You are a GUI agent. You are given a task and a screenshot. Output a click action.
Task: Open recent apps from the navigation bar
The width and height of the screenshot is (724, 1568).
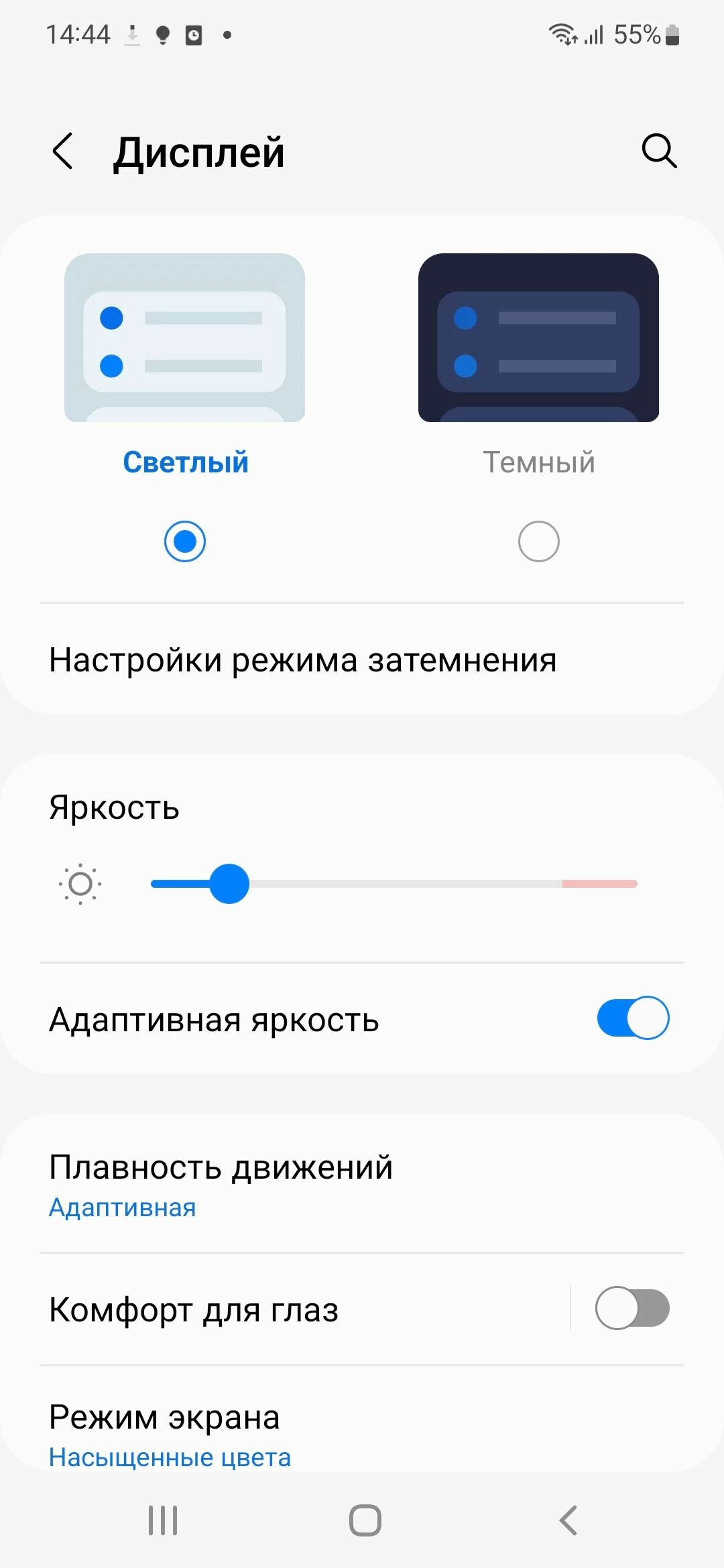[x=163, y=1520]
